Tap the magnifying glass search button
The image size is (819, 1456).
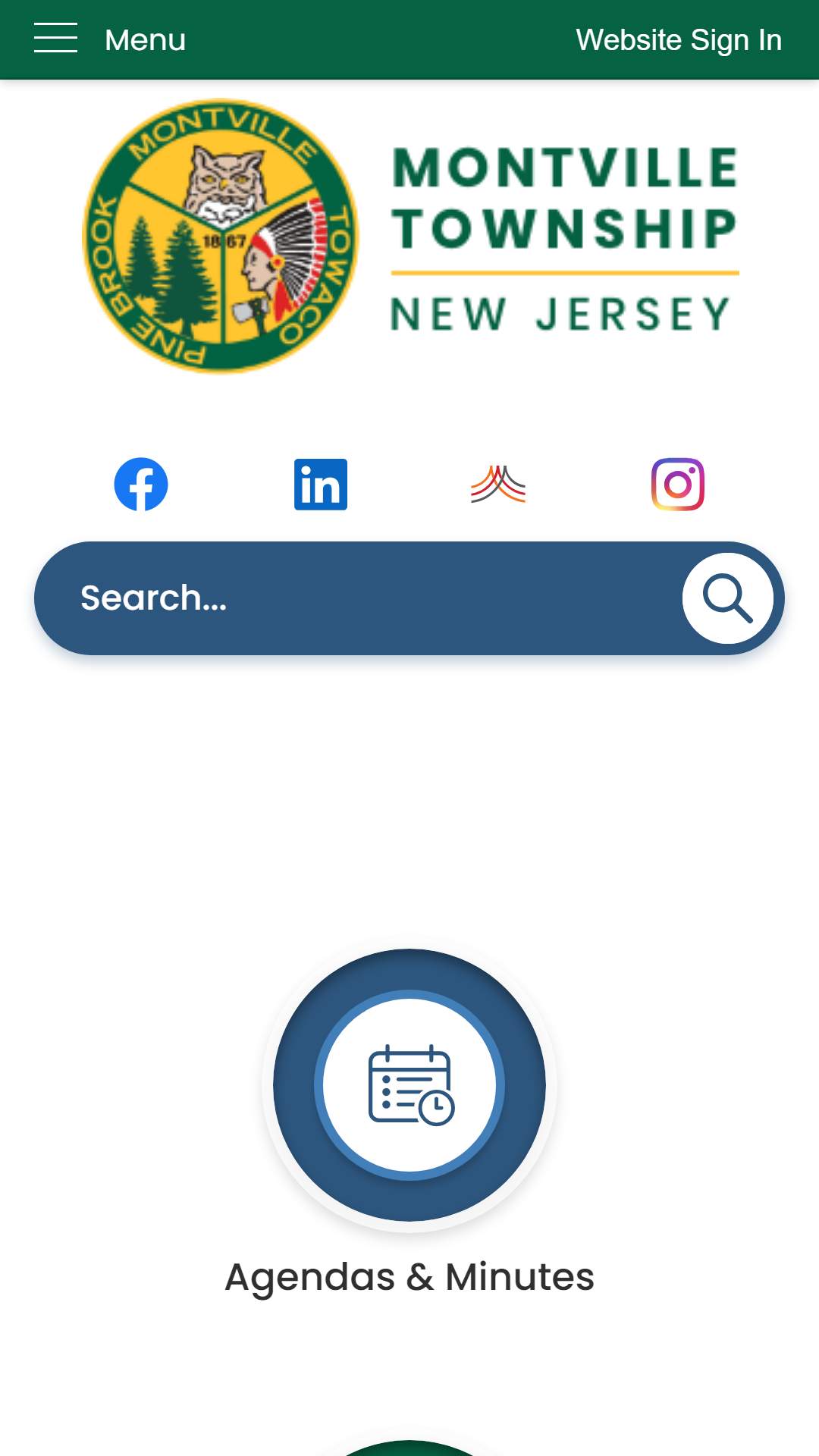coord(727,598)
